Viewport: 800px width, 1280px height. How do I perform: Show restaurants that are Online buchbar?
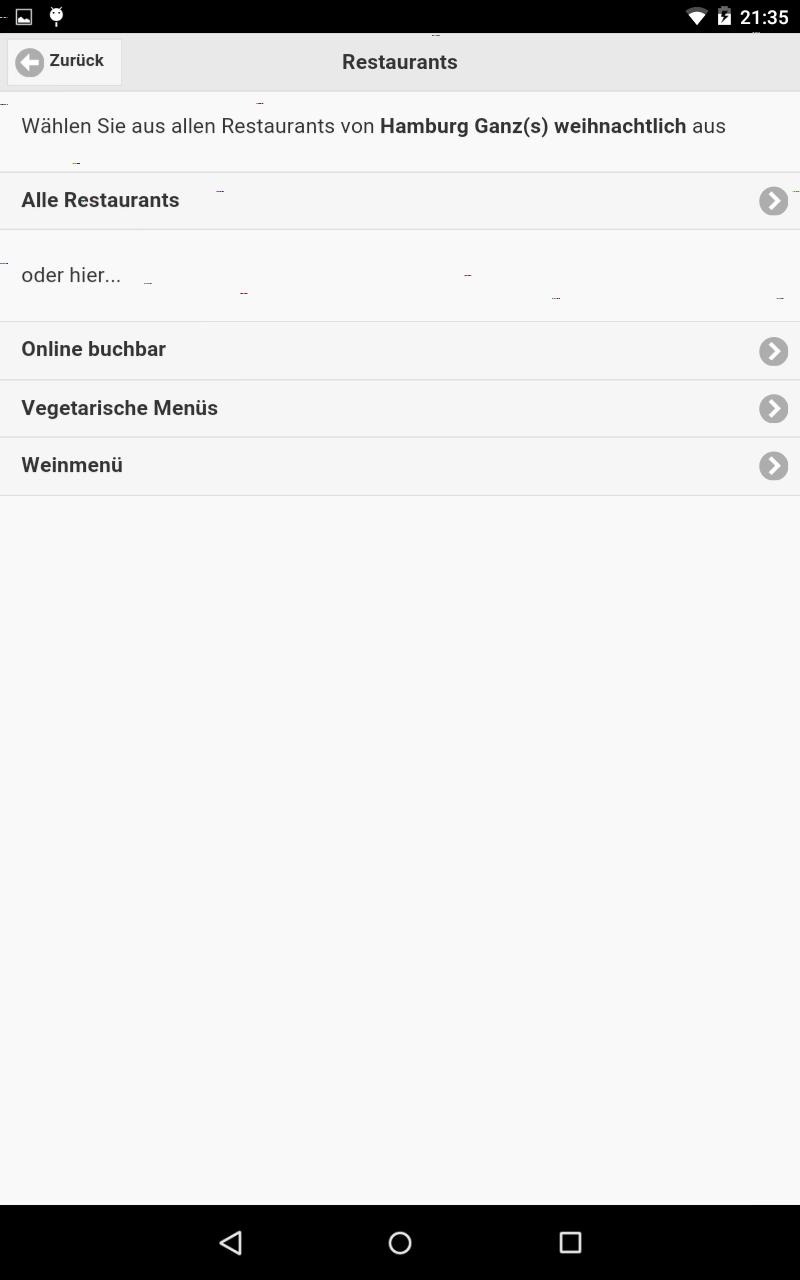pyautogui.click(x=400, y=350)
